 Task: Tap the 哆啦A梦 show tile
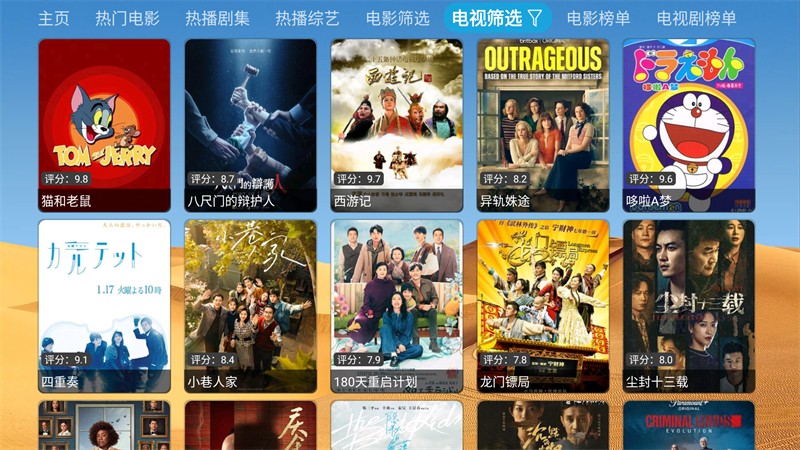coord(689,125)
